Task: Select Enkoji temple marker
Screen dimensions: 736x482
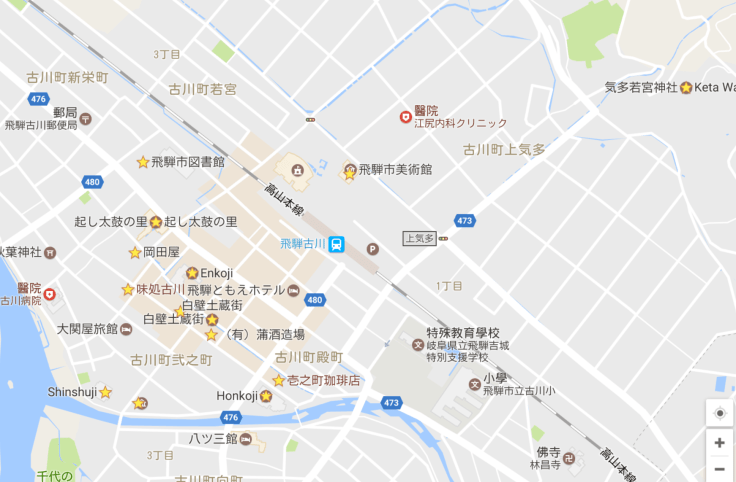Action: pyautogui.click(x=192, y=272)
